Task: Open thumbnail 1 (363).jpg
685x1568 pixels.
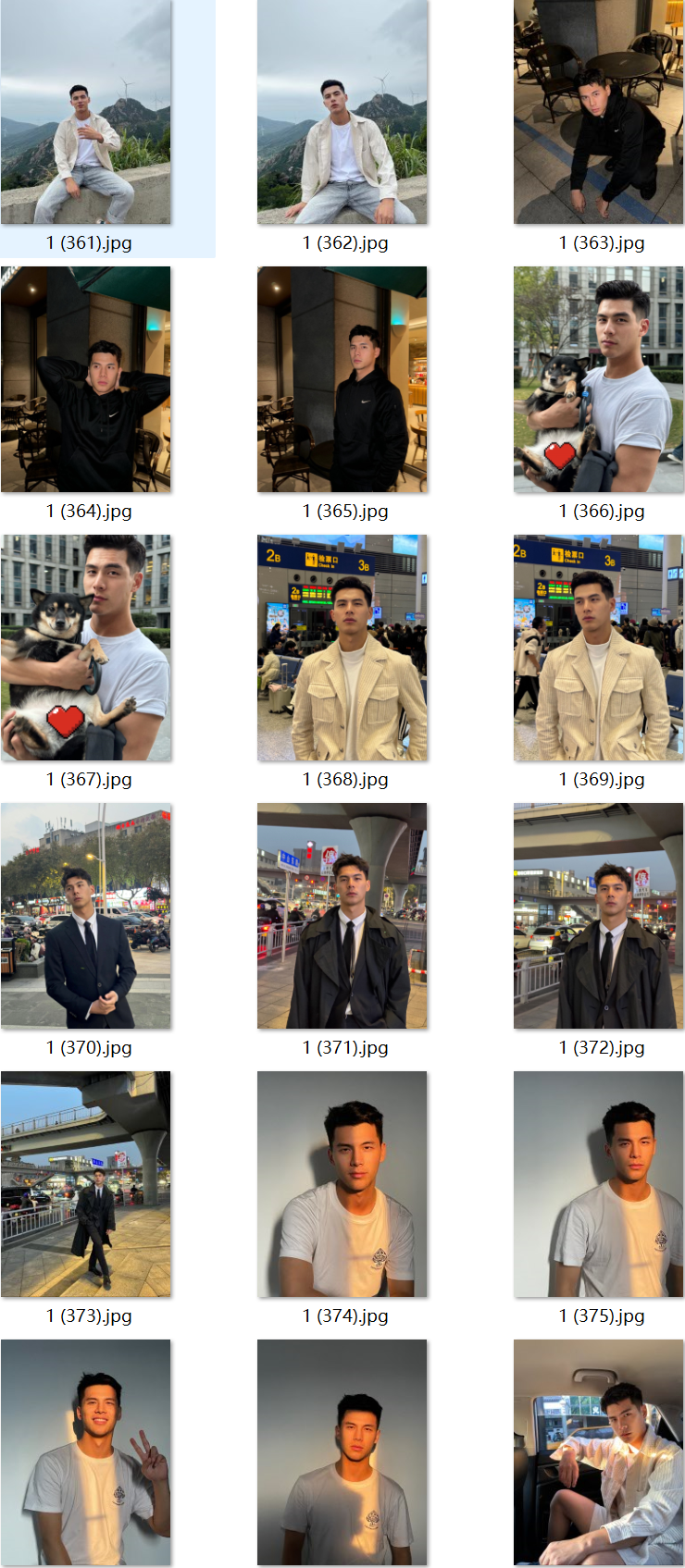Action: (x=598, y=111)
